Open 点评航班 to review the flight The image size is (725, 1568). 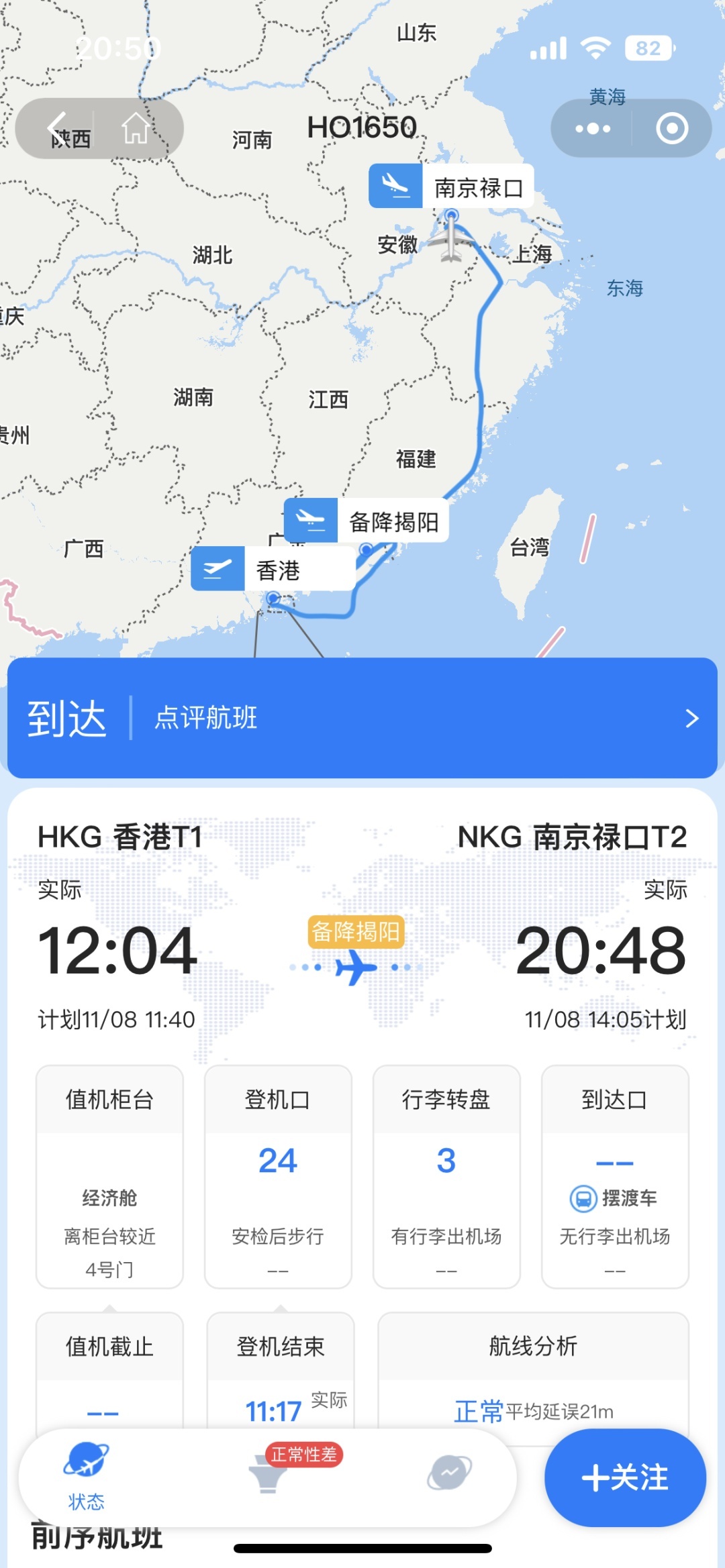tap(206, 718)
